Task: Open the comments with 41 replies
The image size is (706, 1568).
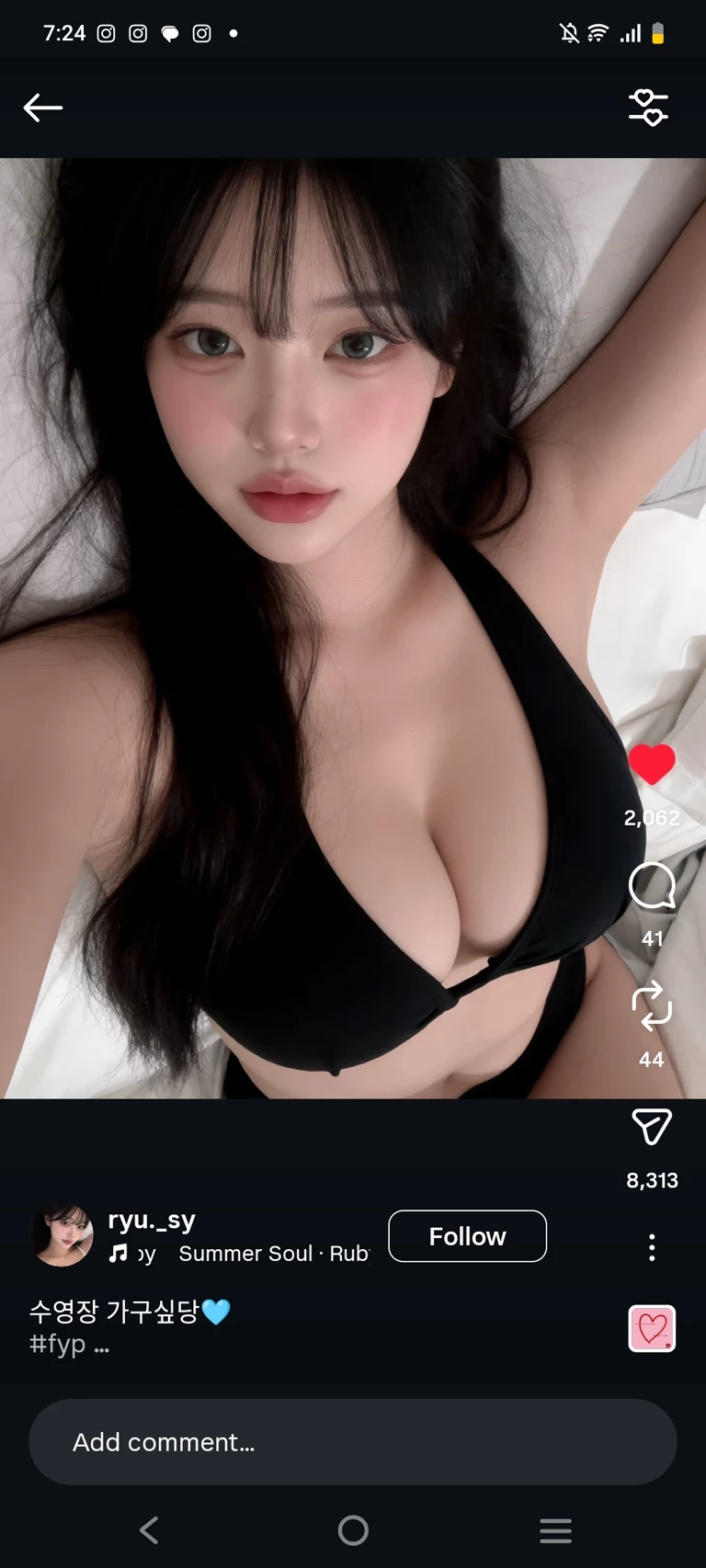Action: click(x=652, y=887)
